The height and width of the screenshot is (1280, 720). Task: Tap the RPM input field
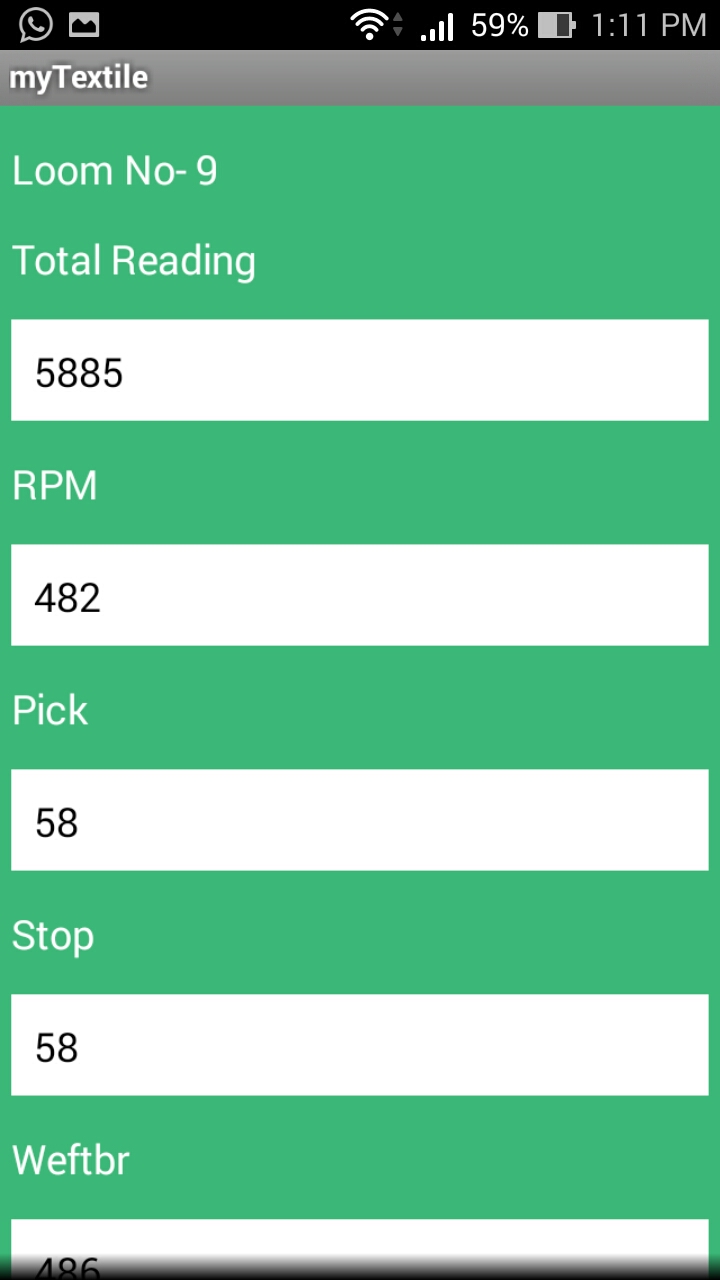click(360, 596)
